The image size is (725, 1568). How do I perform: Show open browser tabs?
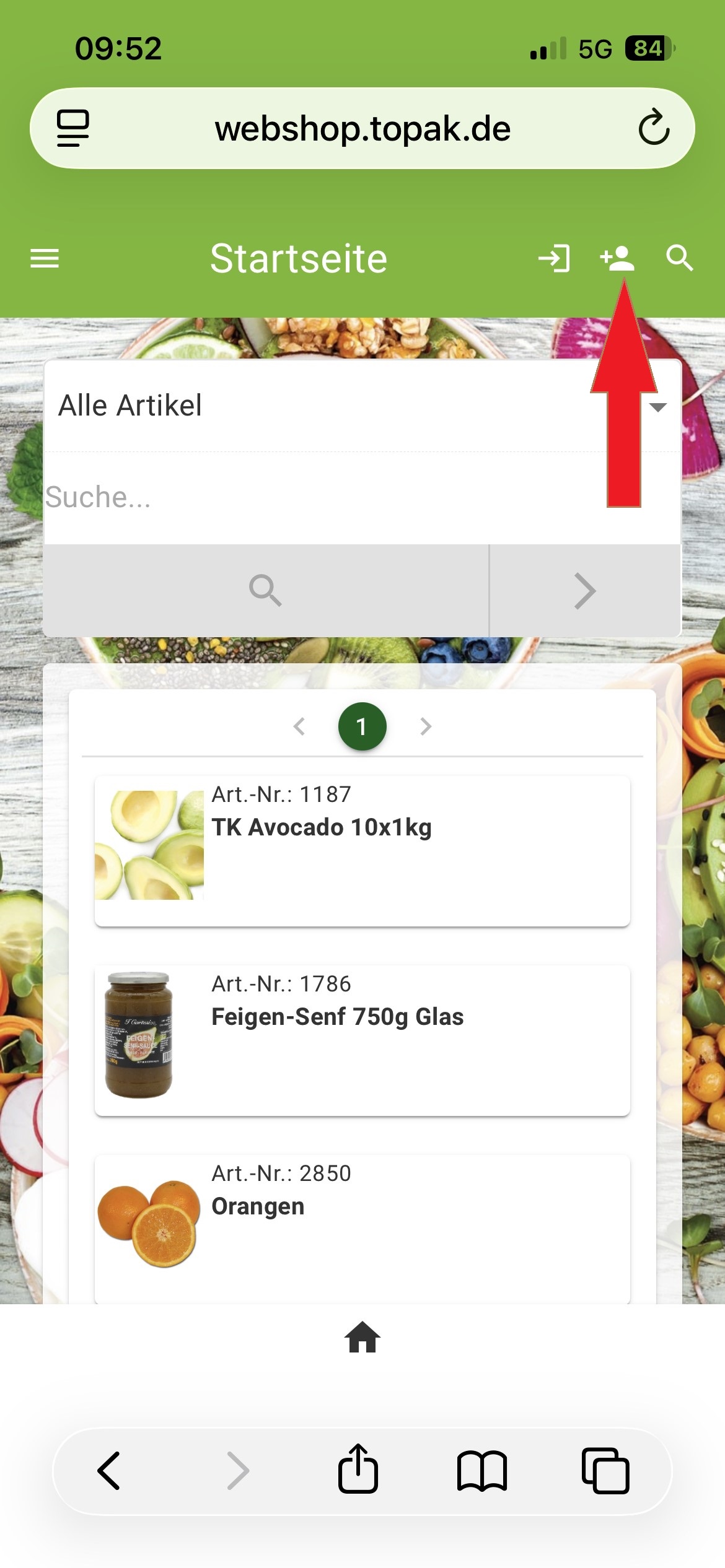point(605,1470)
